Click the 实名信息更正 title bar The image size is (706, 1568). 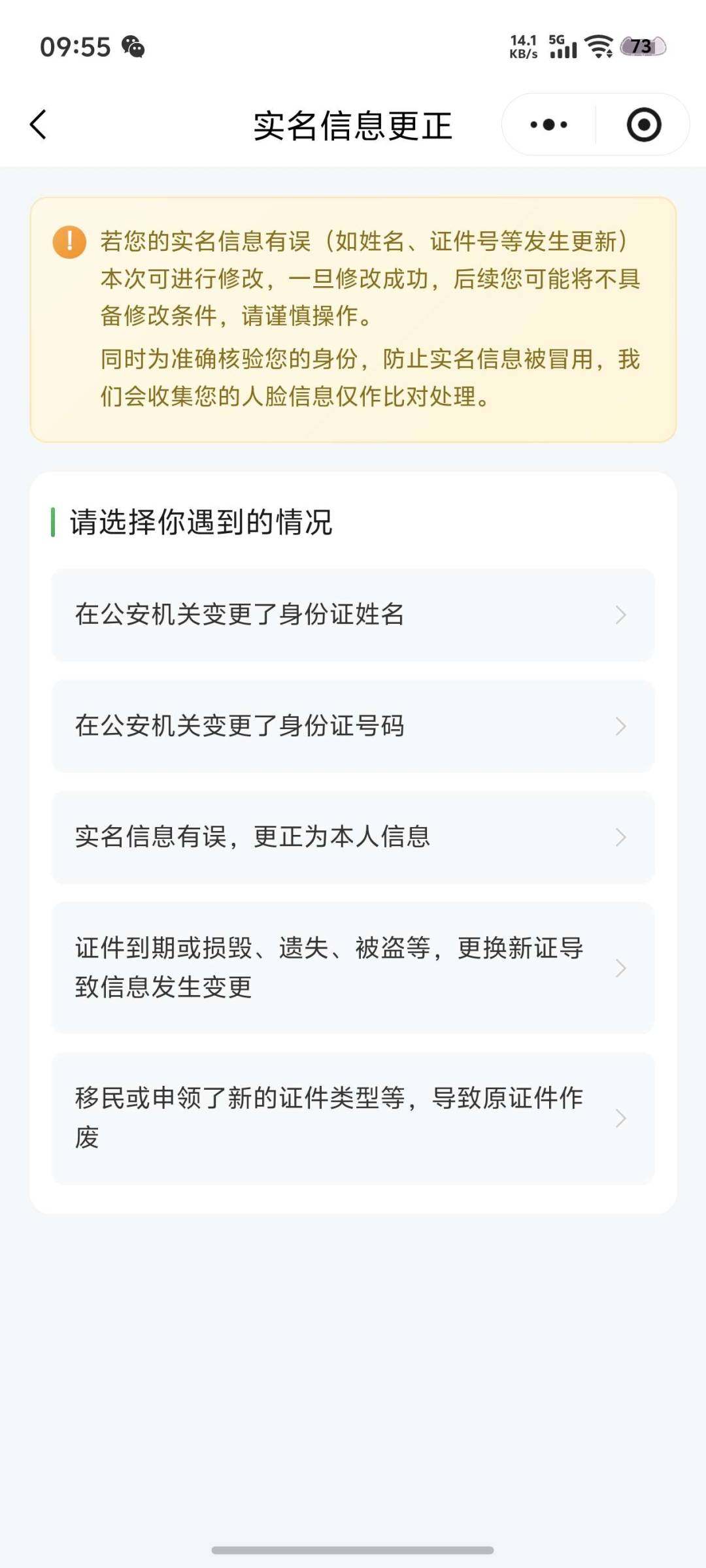[x=353, y=125]
